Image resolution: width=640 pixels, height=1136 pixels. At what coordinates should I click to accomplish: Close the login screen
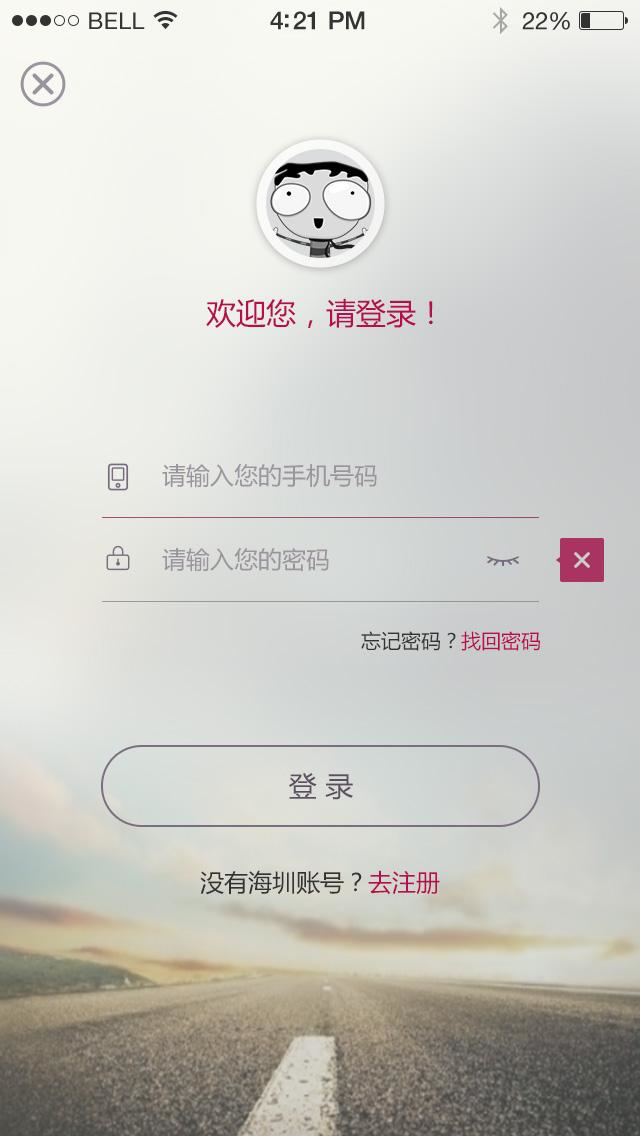(43, 84)
